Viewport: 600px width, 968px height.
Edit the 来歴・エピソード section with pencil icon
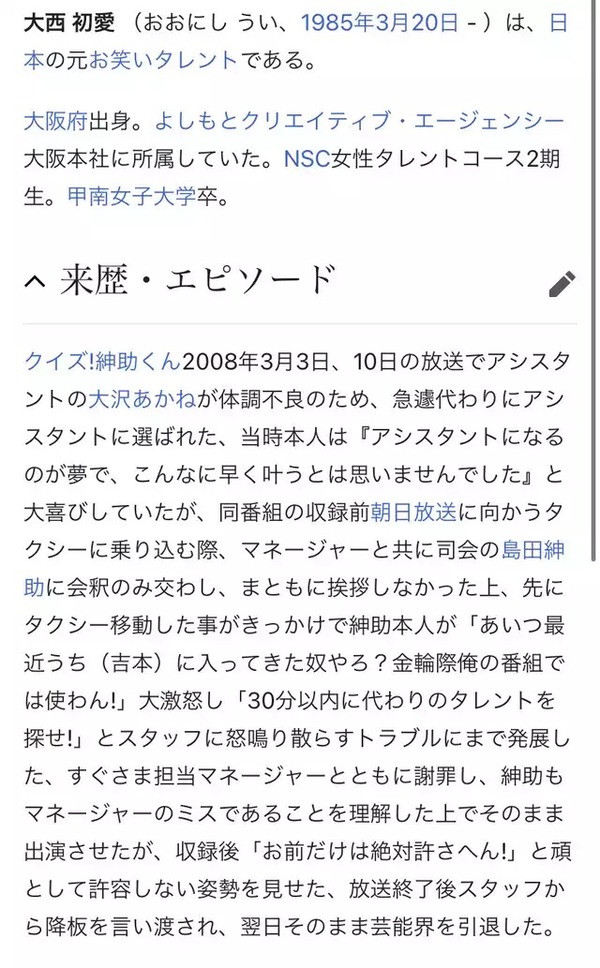click(562, 284)
